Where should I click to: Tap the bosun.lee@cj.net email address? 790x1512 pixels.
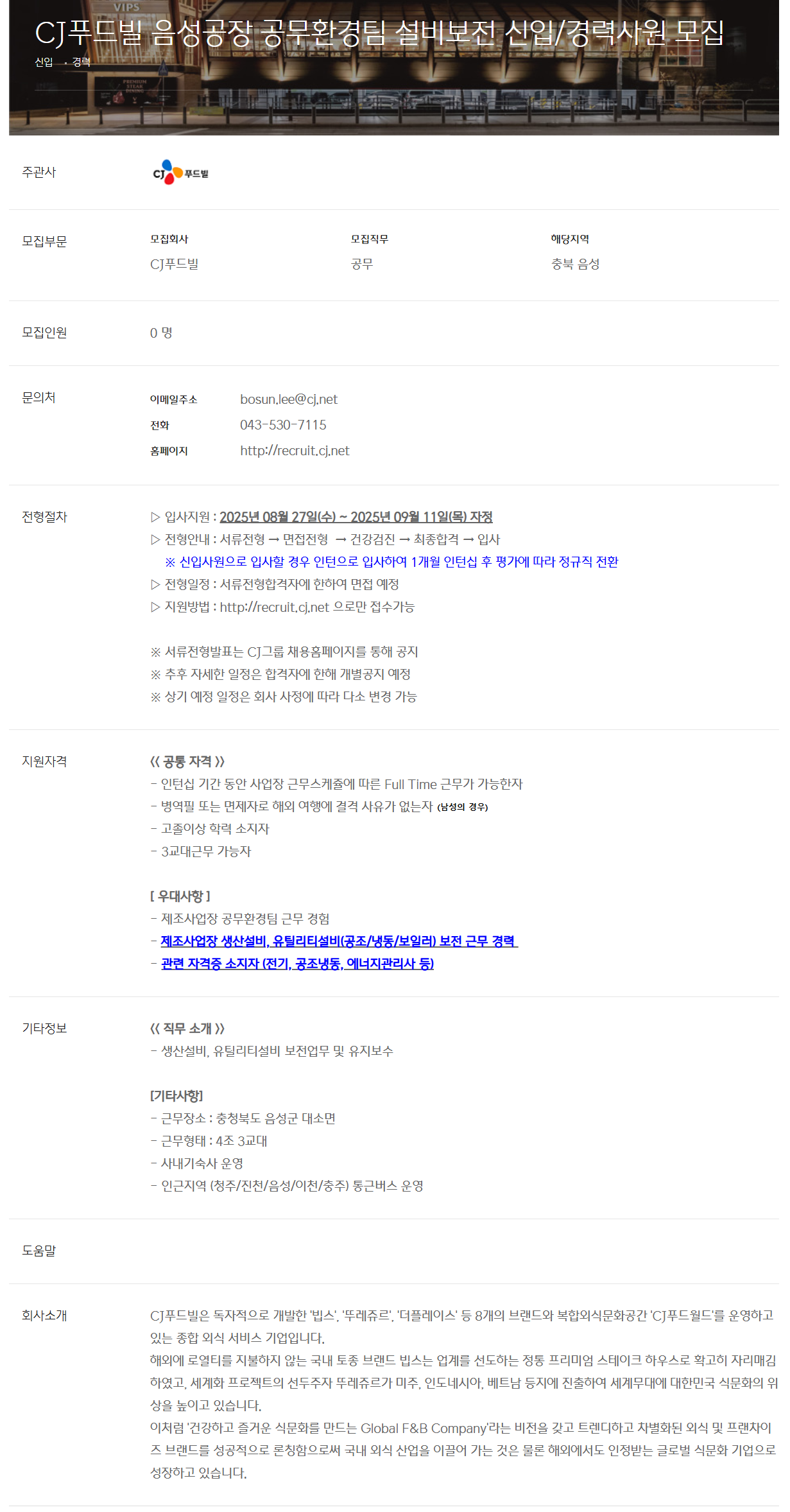289,399
